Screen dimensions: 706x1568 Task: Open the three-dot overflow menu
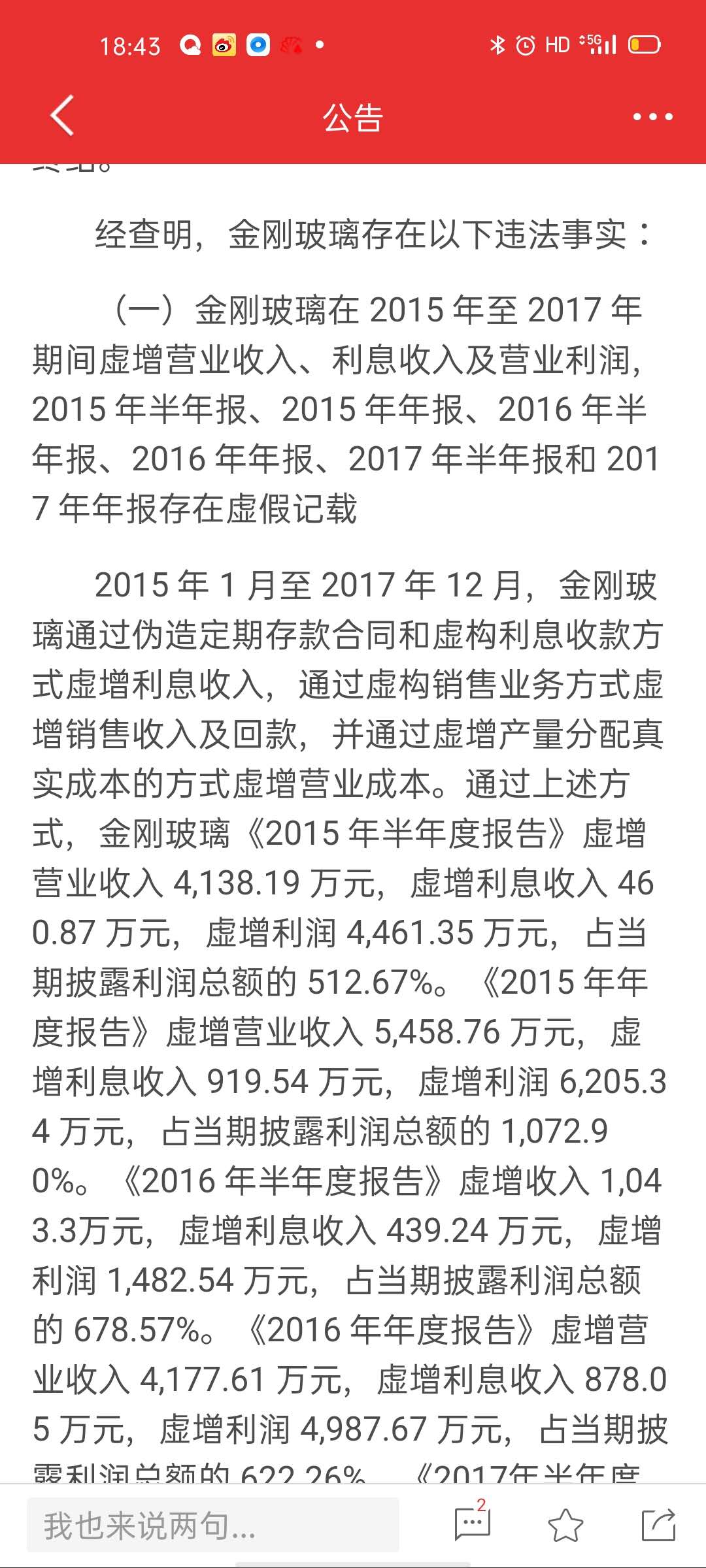point(652,117)
